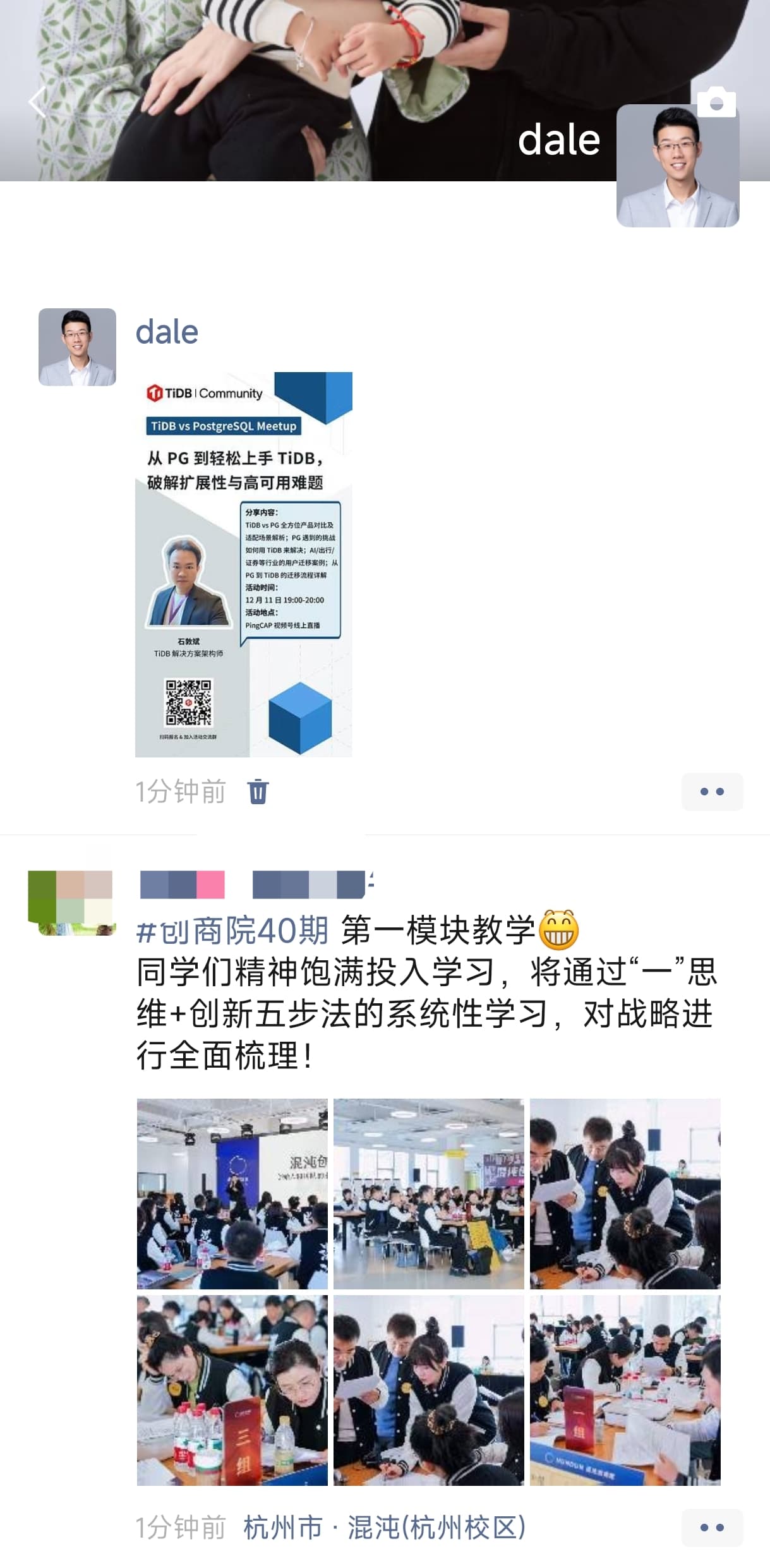The height and width of the screenshot is (1568, 770).
Task: Open dale's name link on the post
Action: pyautogui.click(x=167, y=332)
